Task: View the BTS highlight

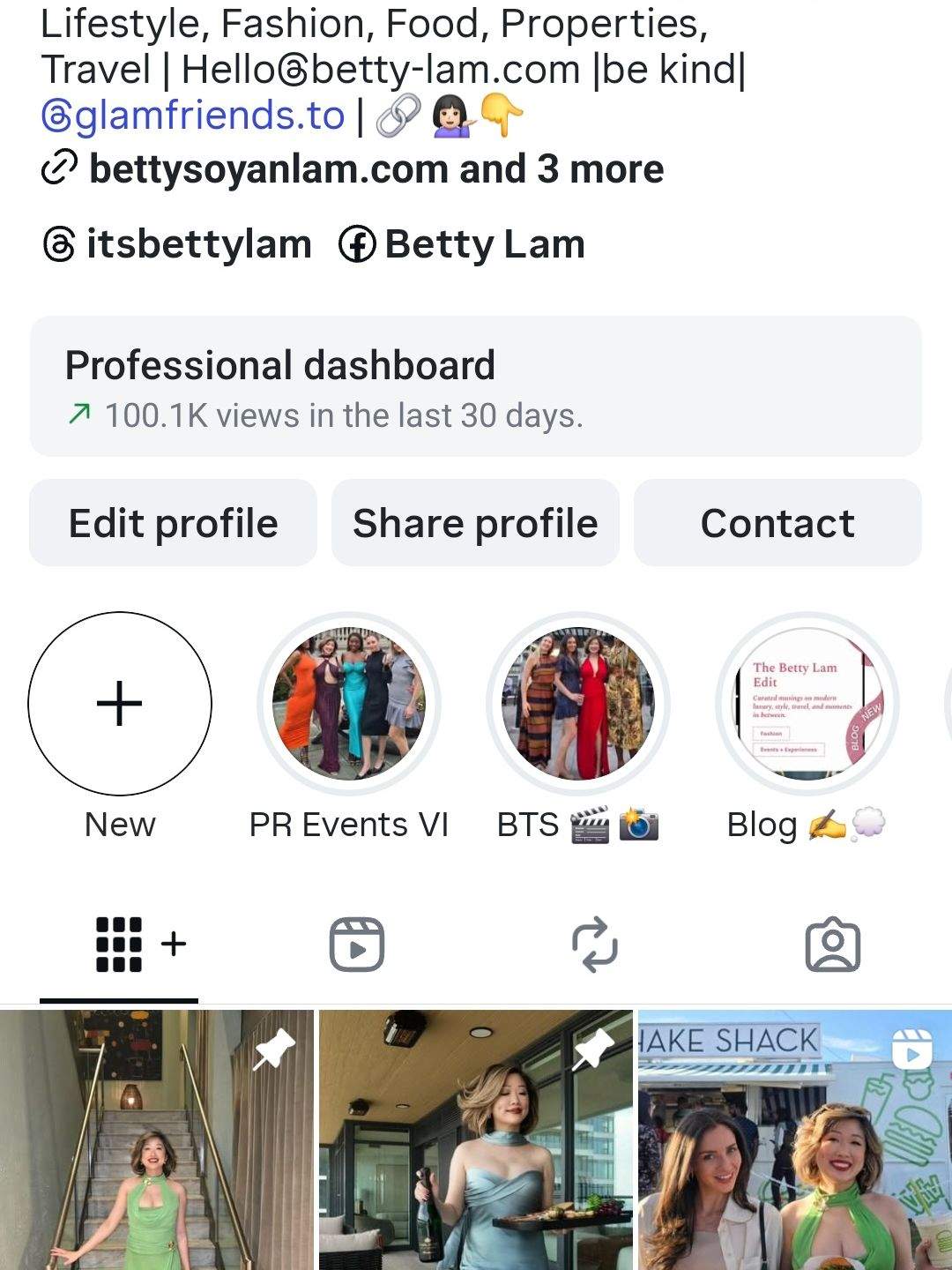Action: point(578,704)
